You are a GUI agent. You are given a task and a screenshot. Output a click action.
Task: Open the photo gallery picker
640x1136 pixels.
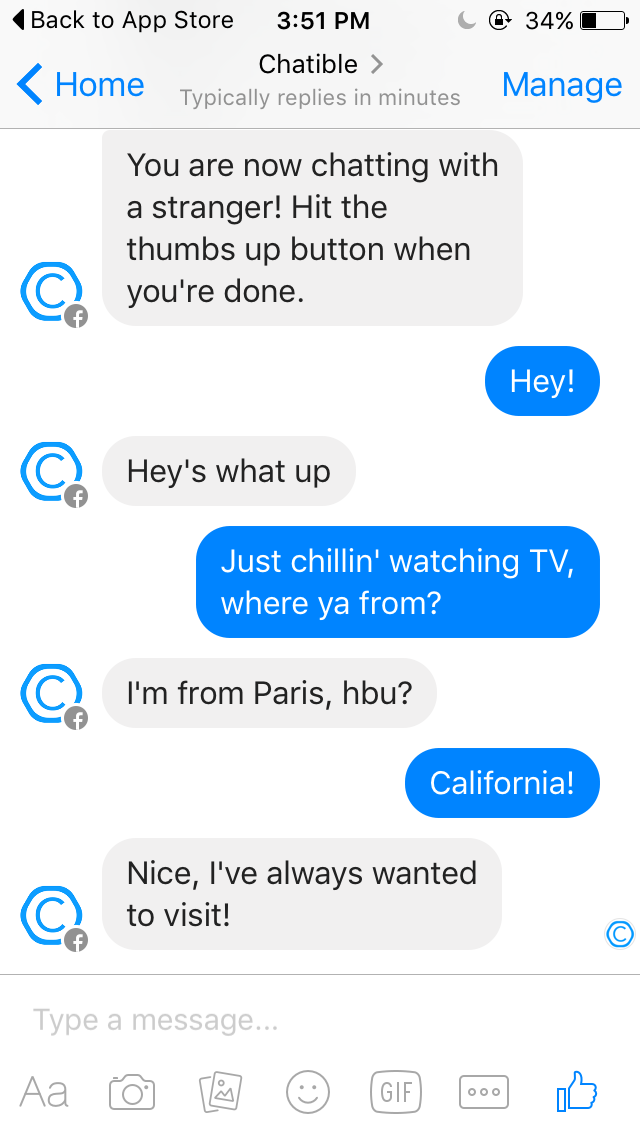(x=220, y=1092)
